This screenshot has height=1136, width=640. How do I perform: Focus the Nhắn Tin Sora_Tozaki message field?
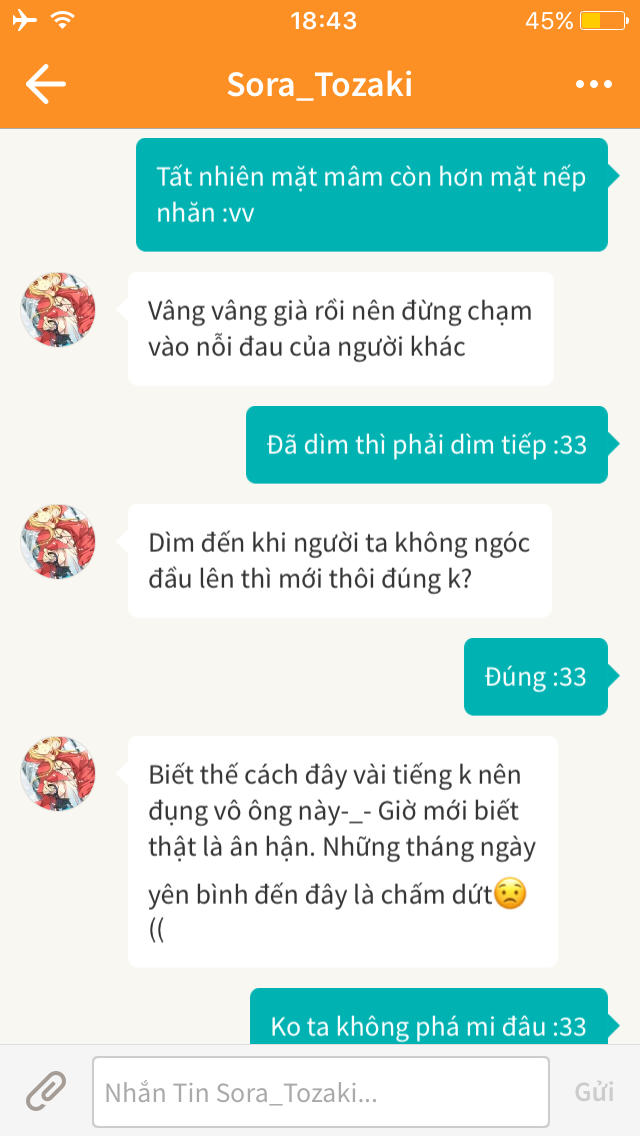coord(320,1092)
